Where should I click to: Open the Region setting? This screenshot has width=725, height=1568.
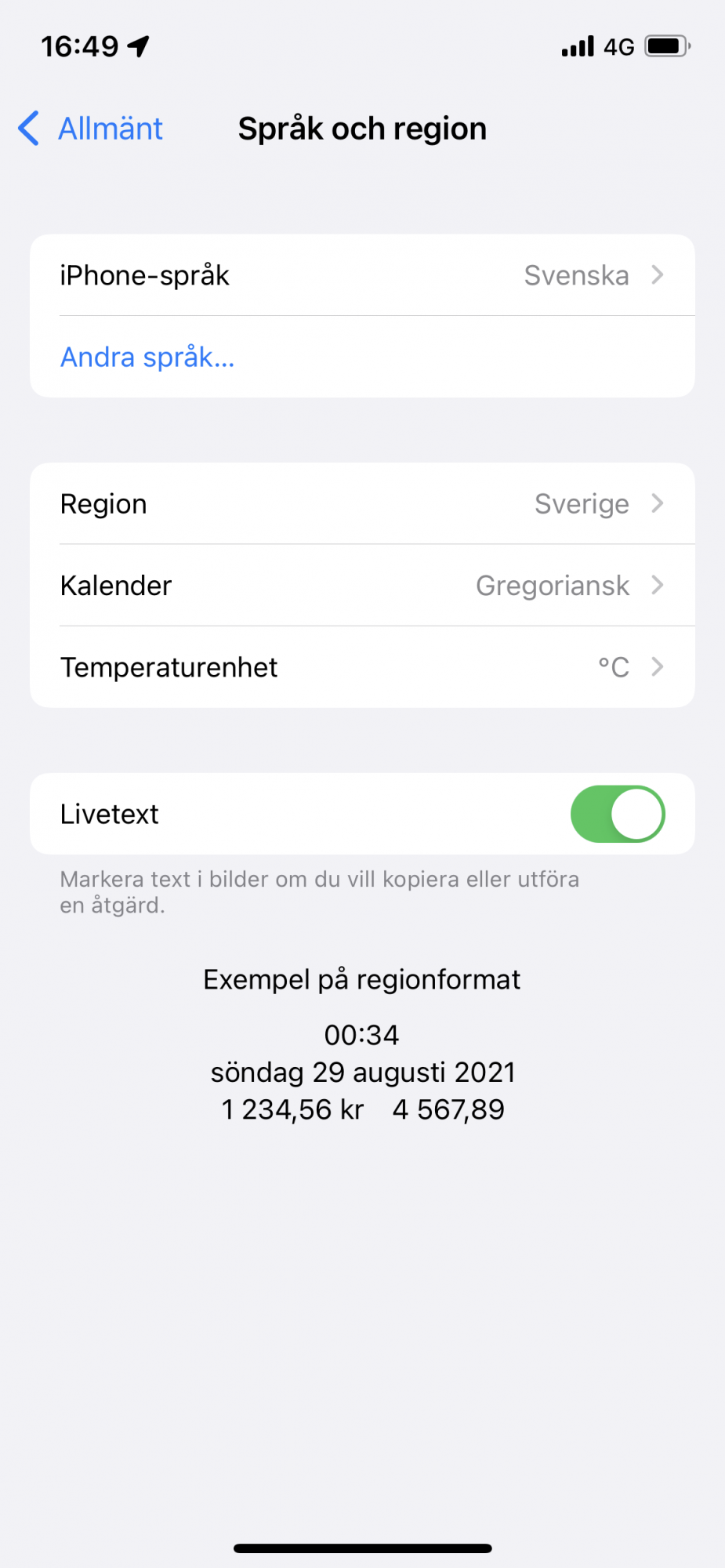click(x=362, y=503)
